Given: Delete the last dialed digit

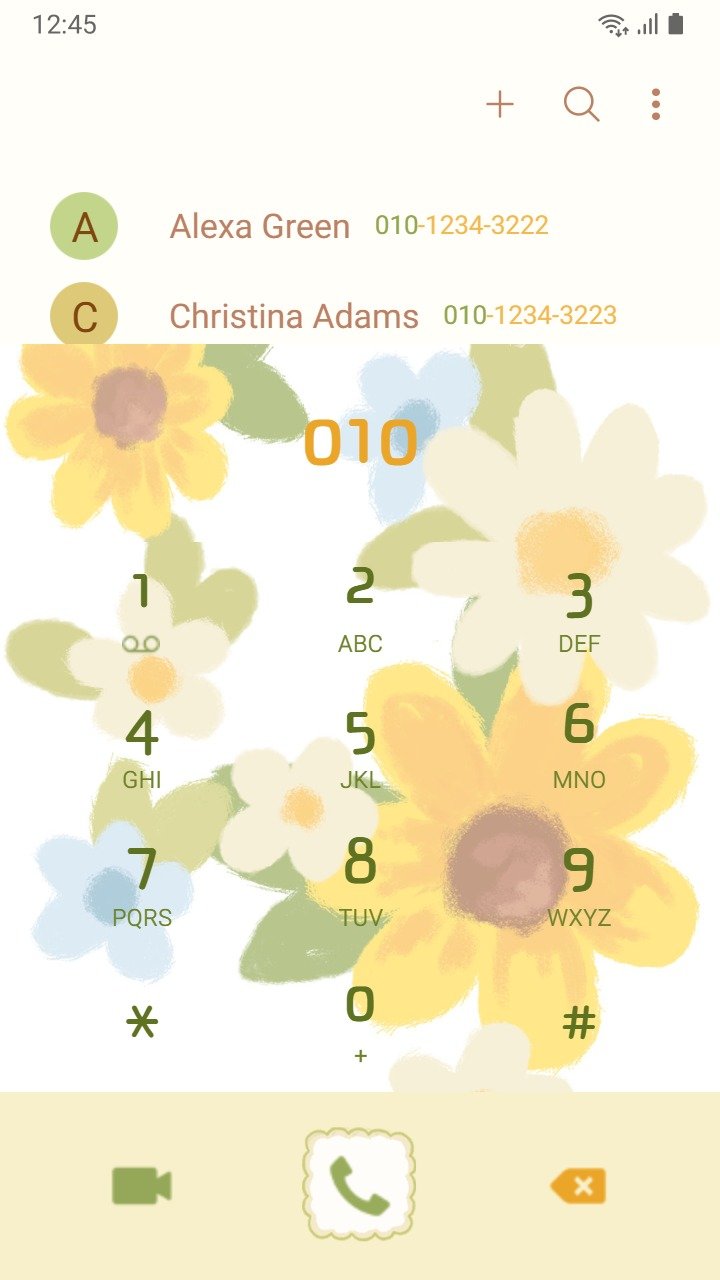Looking at the screenshot, I should point(578,1187).
